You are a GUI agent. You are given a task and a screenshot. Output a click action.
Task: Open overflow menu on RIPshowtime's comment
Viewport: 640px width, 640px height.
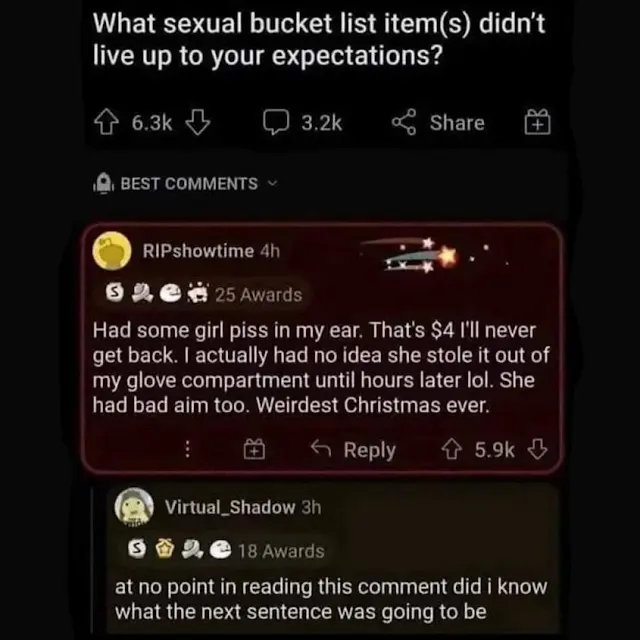point(186,450)
